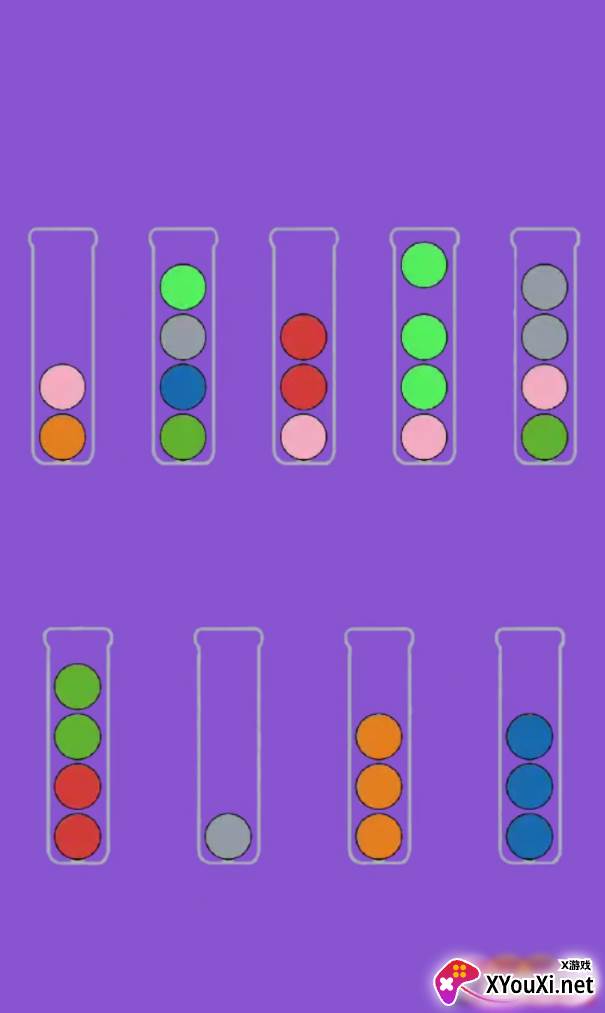605x1013 pixels.
Task: Pick the tube with two green and two red balls
Action: click(x=78, y=750)
